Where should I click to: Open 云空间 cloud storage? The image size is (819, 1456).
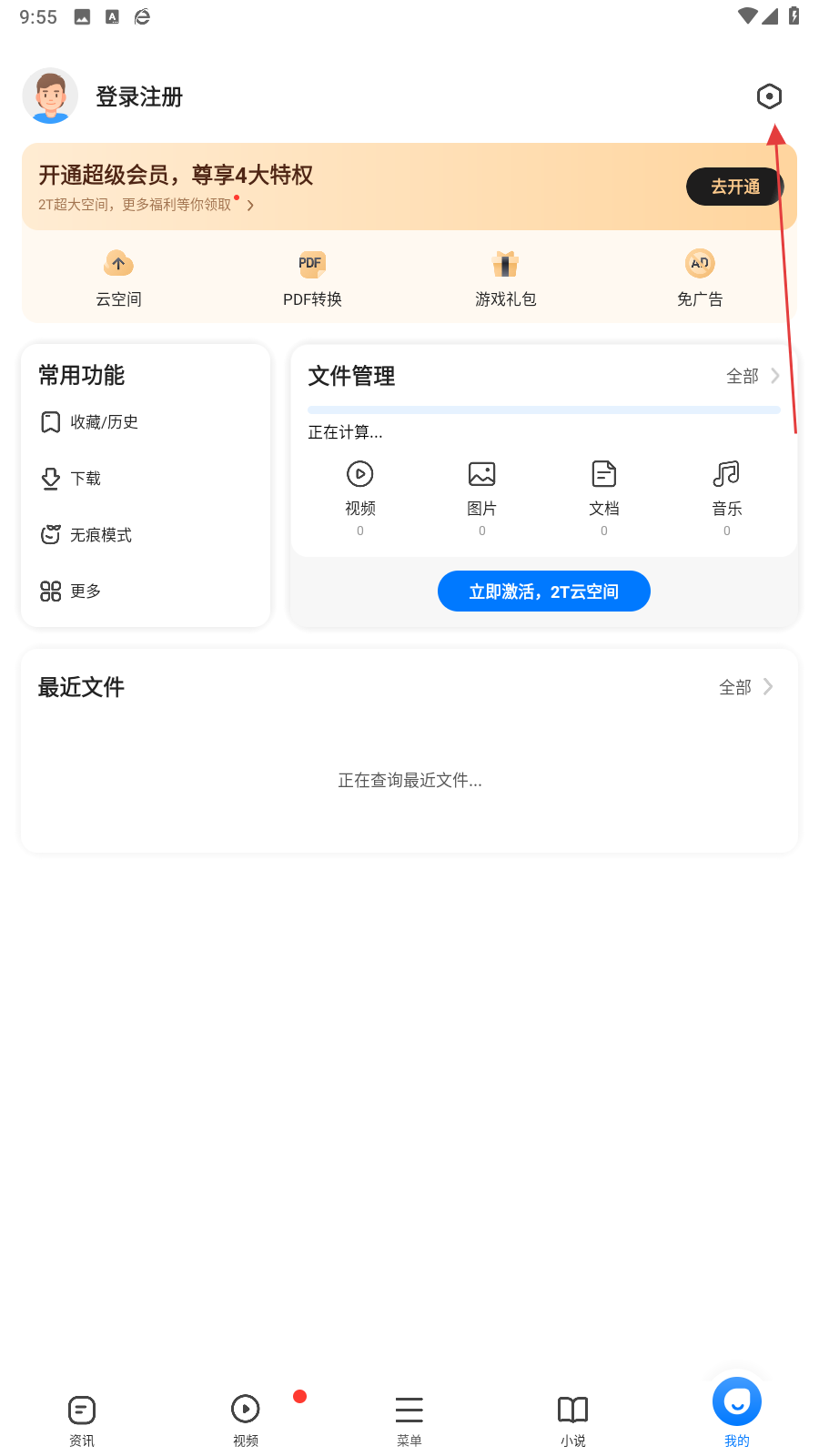[118, 278]
